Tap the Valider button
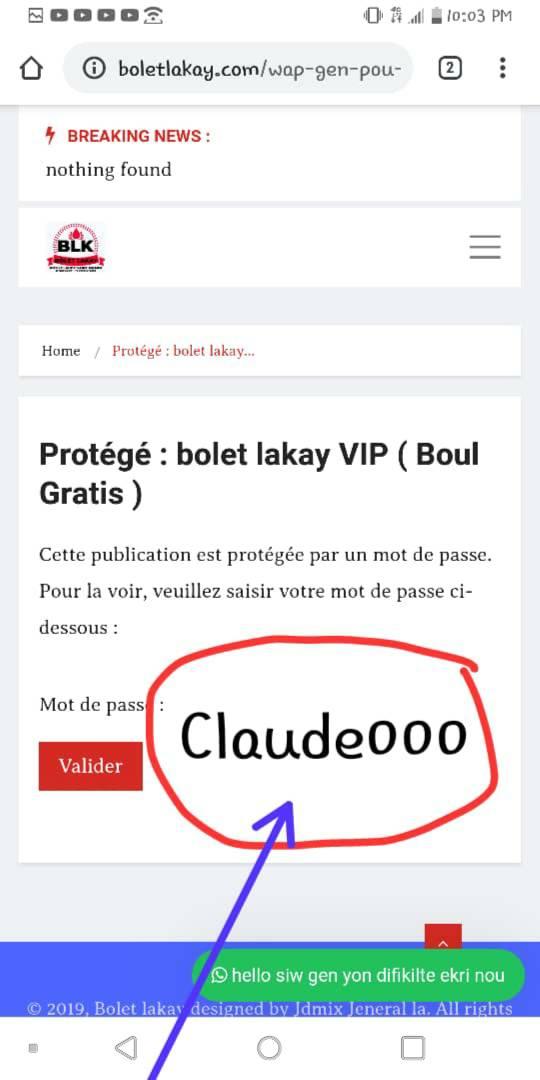540x1080 pixels. coord(90,766)
